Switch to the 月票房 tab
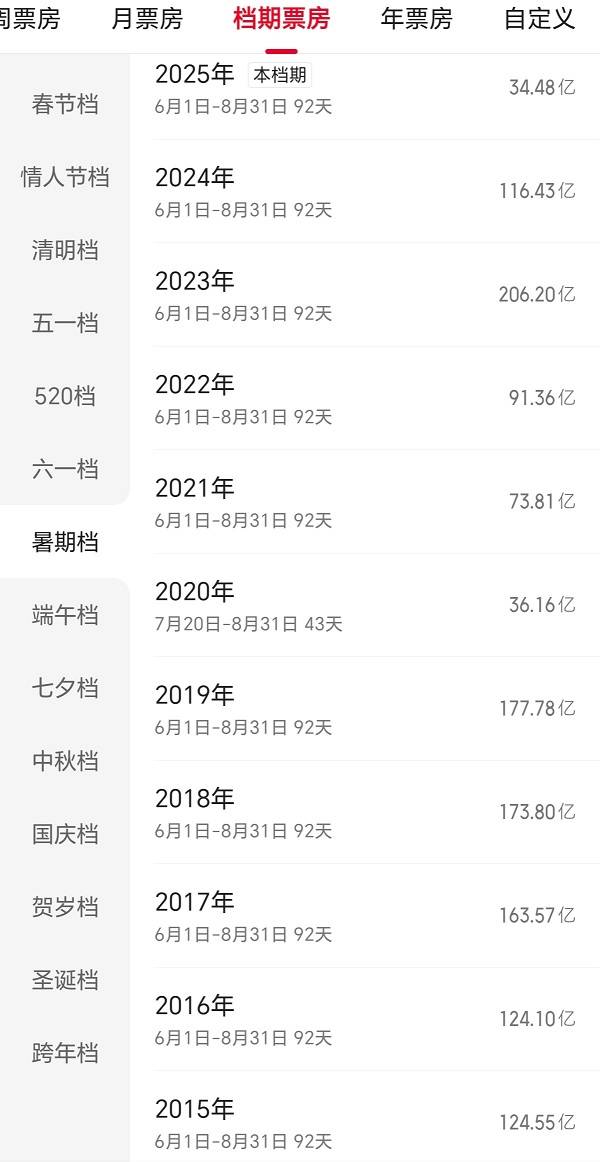 tap(146, 18)
